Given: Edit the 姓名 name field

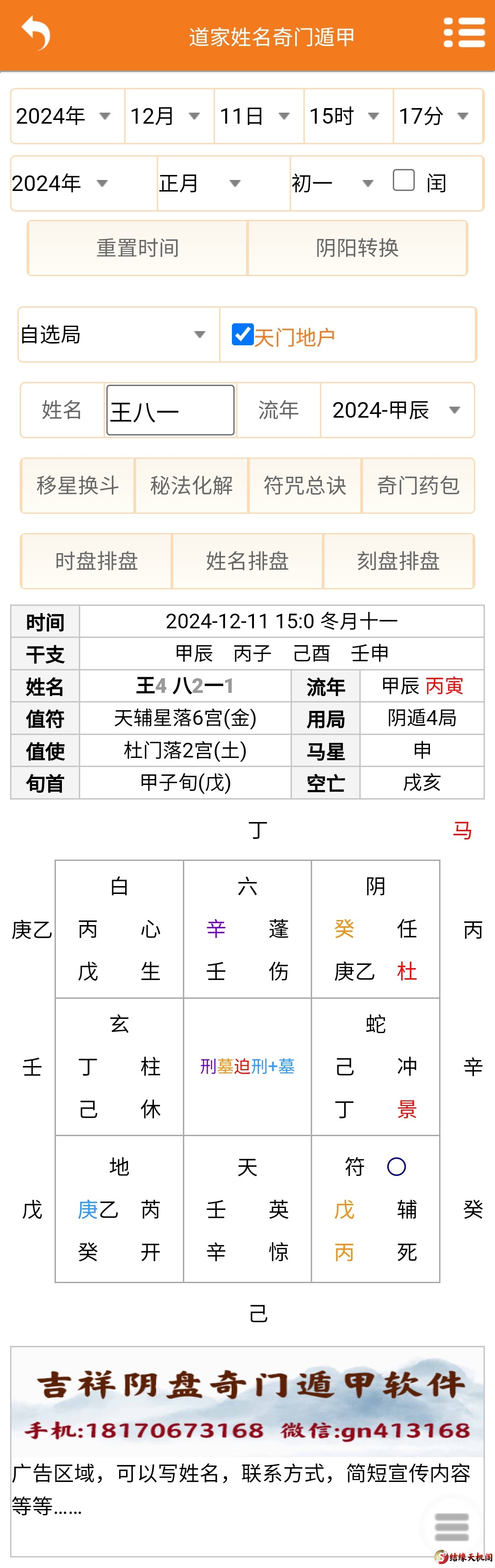Looking at the screenshot, I should pyautogui.click(x=170, y=410).
